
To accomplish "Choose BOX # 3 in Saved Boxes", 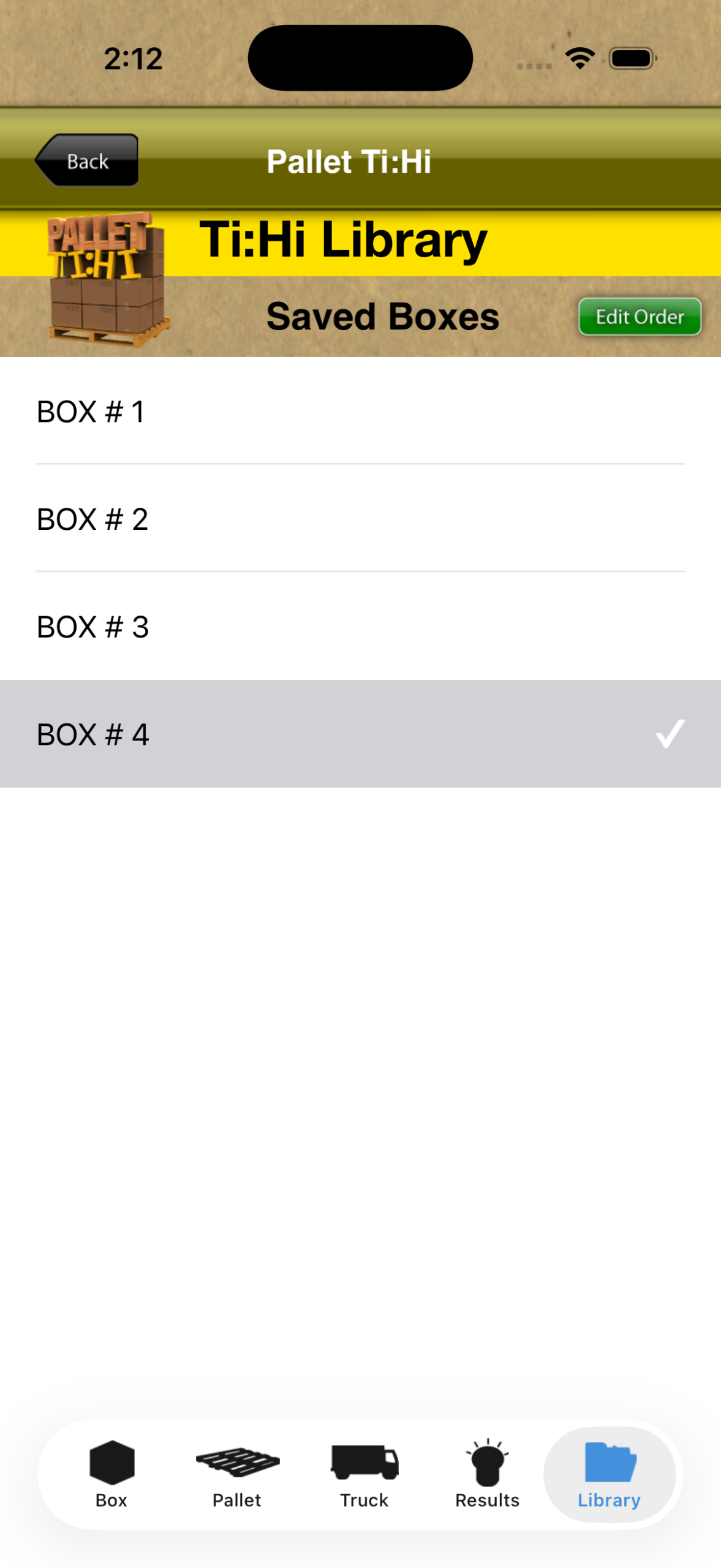I will (360, 627).
